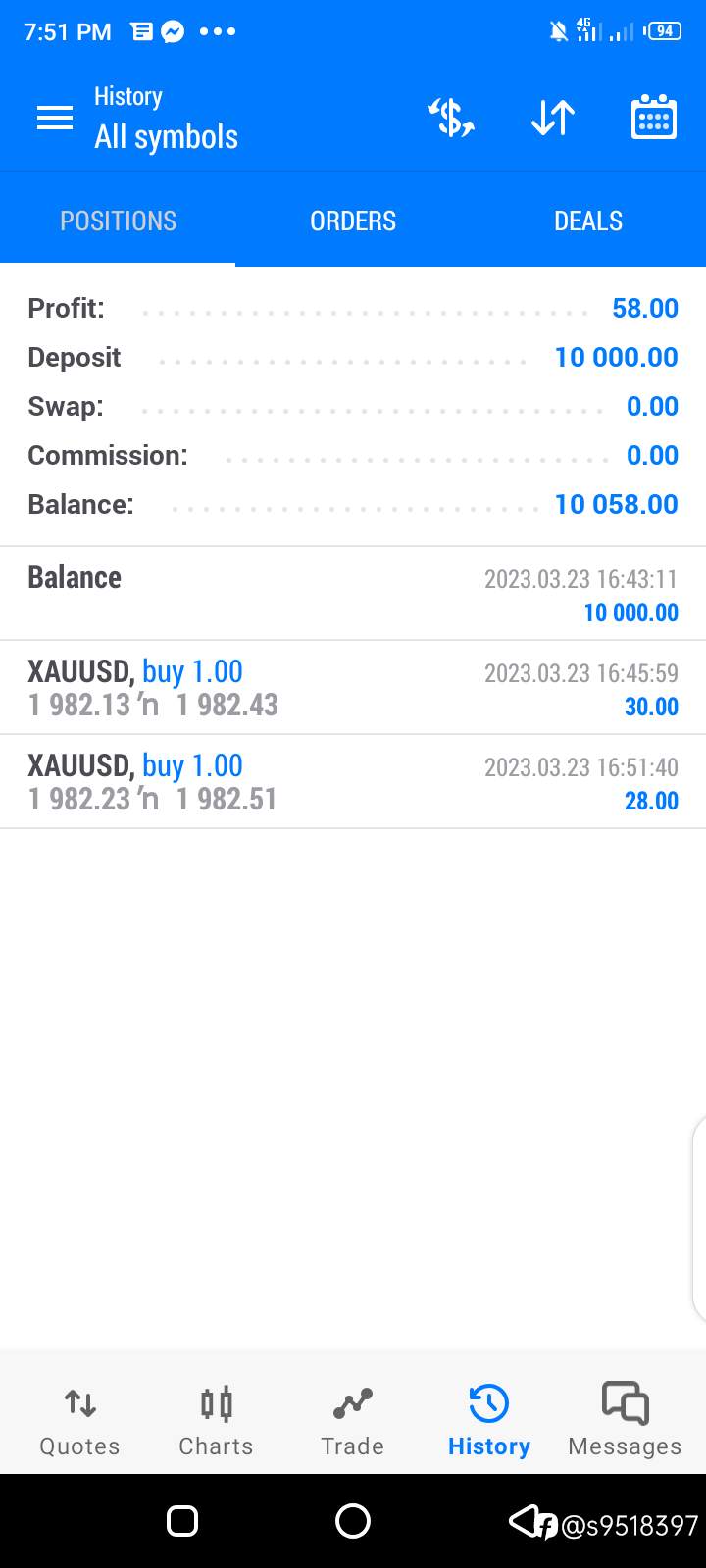Open the Charts tab
Viewport: 706px width, 1568px height.
[x=216, y=1421]
